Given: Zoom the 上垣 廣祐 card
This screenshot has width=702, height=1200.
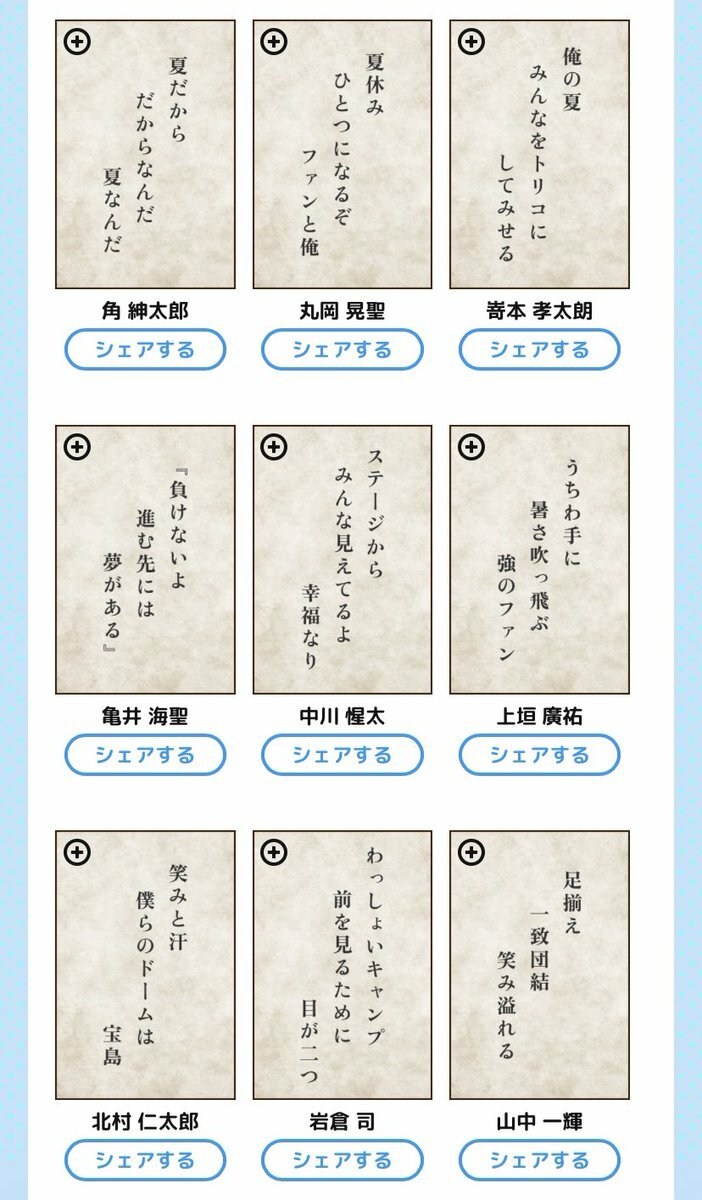Looking at the screenshot, I should tap(471, 447).
